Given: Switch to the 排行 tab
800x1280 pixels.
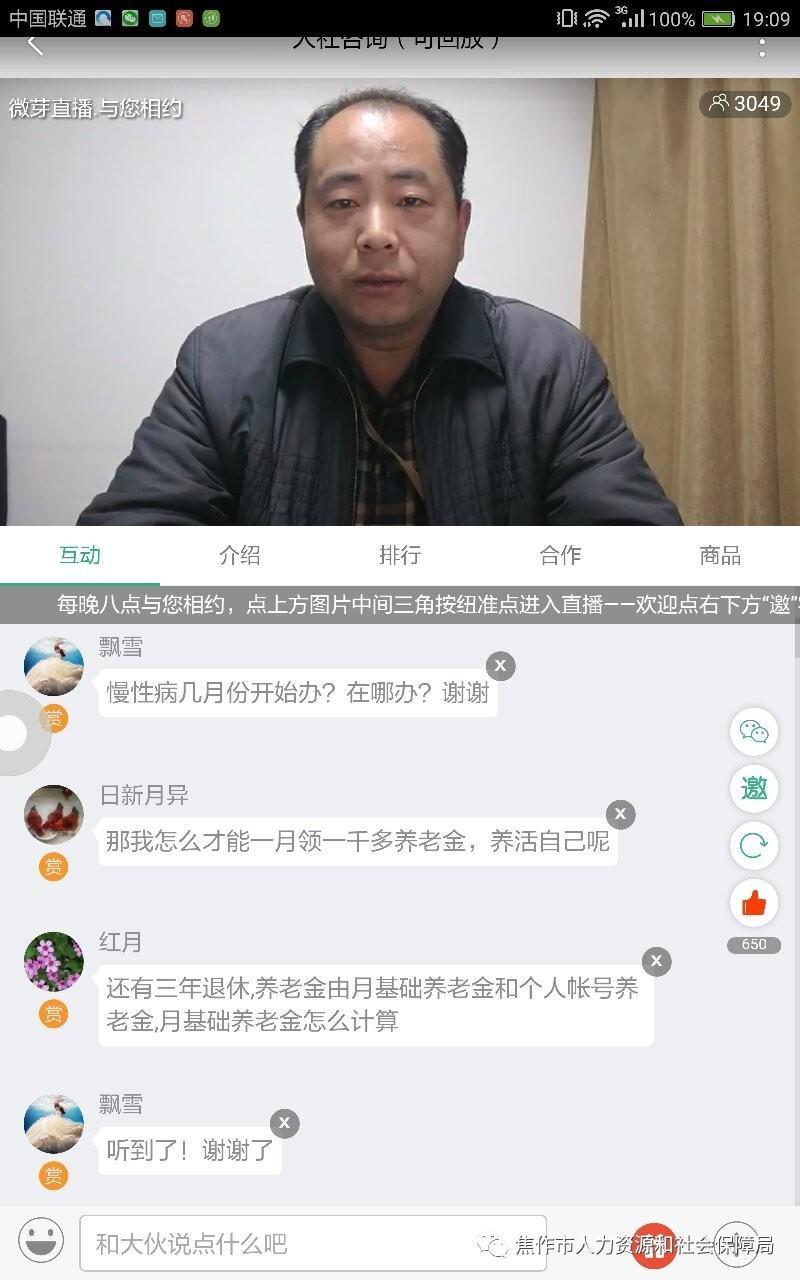Looking at the screenshot, I should (x=399, y=556).
